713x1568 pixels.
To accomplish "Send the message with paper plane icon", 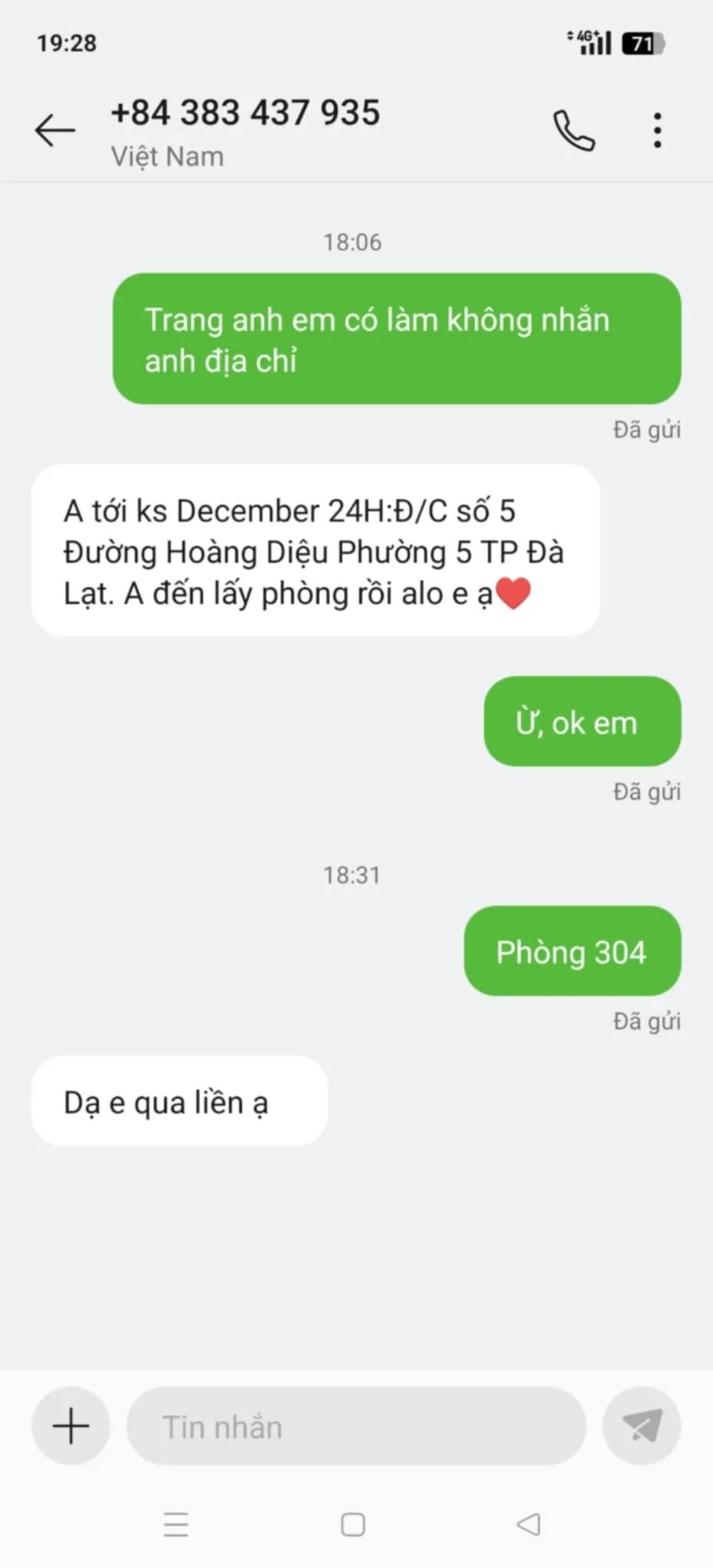I will pyautogui.click(x=642, y=1426).
